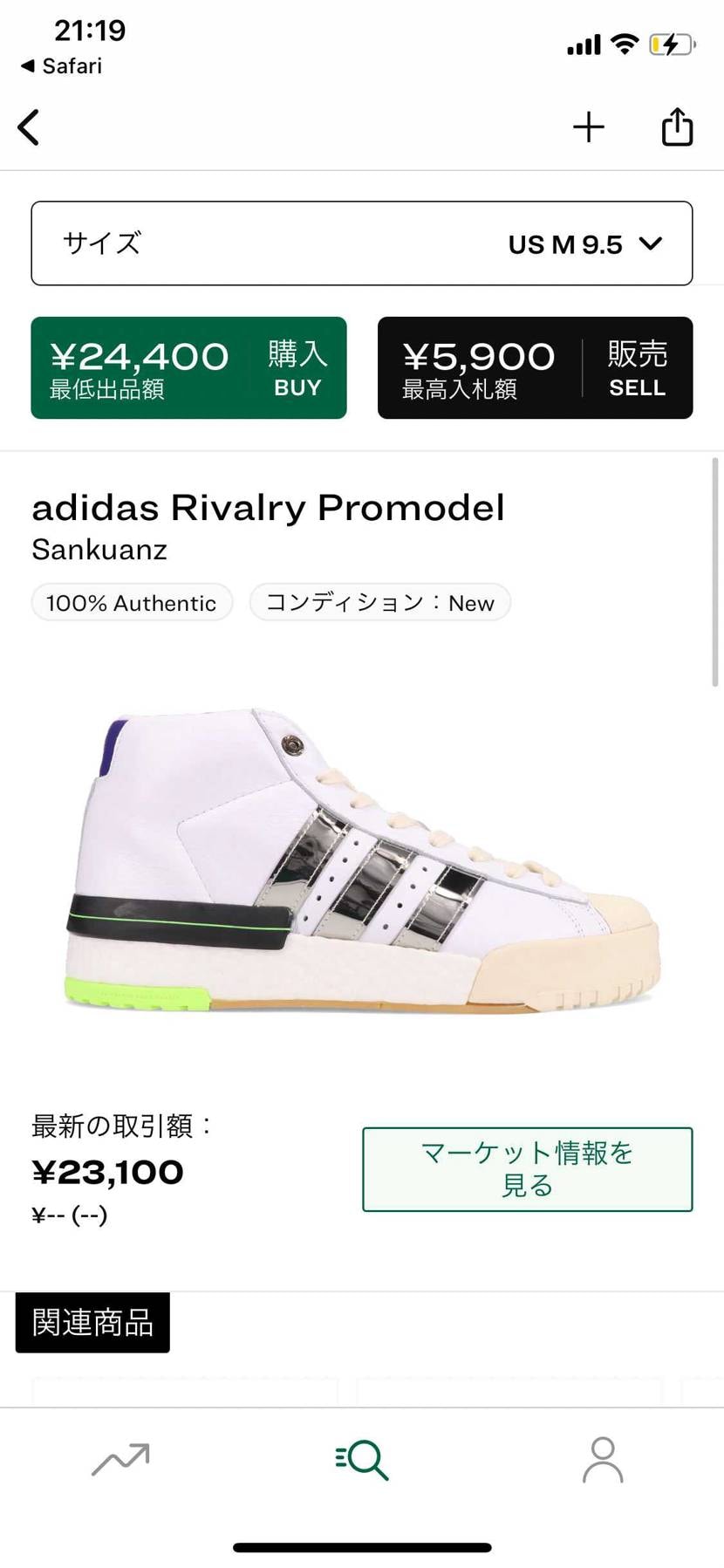Tap the back arrow to return
724x1568 pixels.
coord(29,126)
